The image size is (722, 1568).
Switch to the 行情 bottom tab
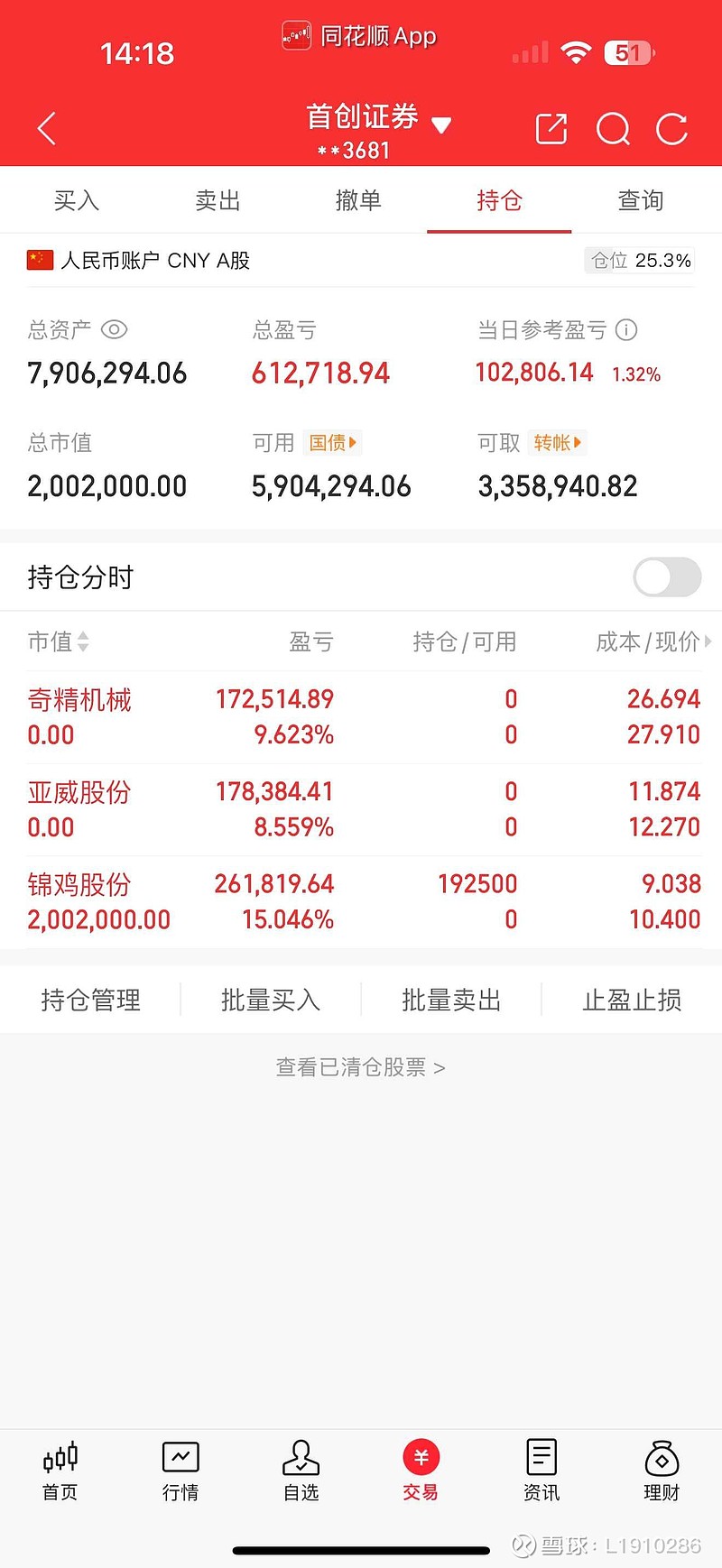pyautogui.click(x=180, y=1471)
